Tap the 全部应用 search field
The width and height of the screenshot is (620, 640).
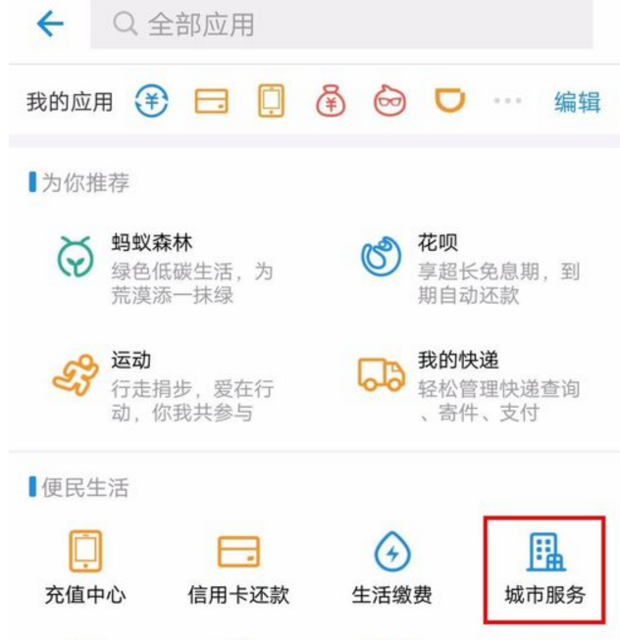[340, 24]
